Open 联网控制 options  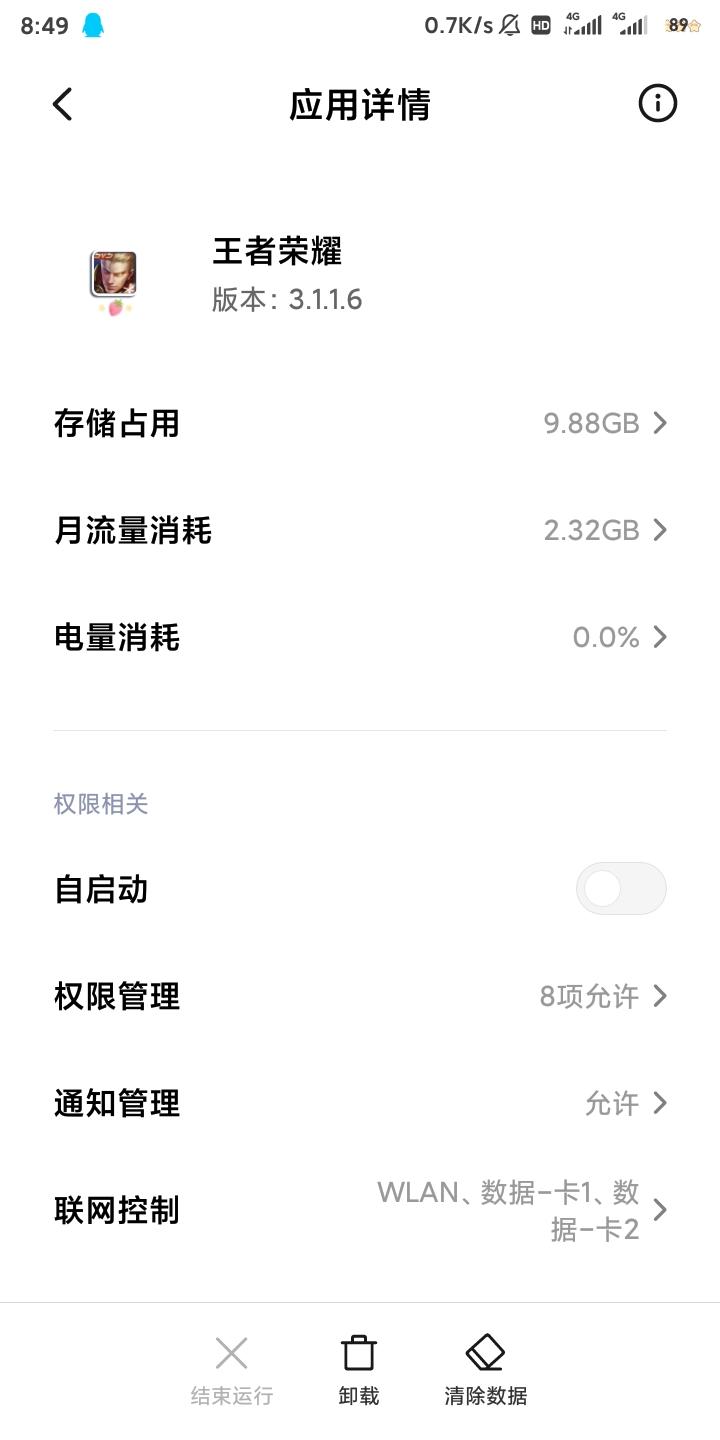(x=360, y=1210)
